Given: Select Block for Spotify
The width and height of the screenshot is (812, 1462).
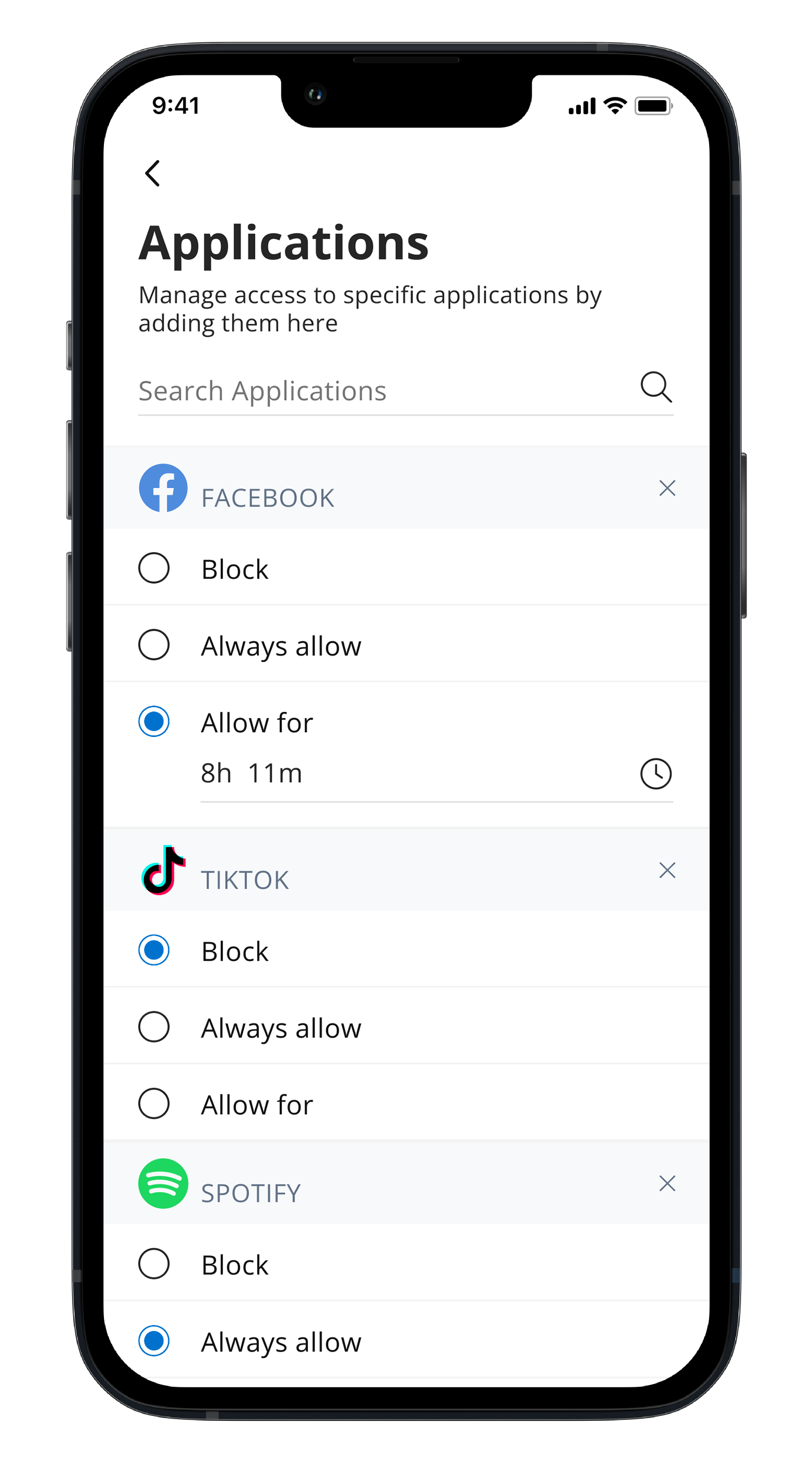Looking at the screenshot, I should point(154,1264).
